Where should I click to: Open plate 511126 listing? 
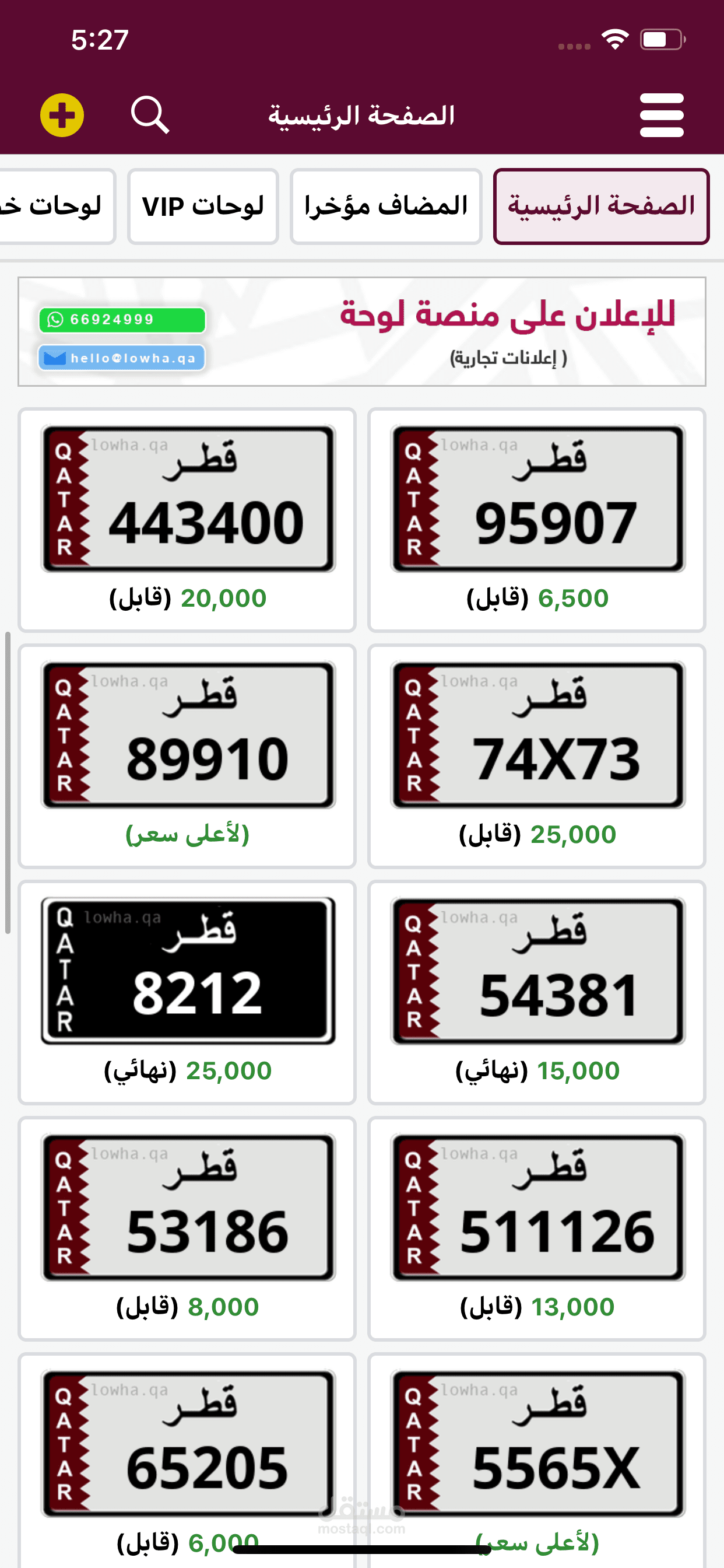(x=537, y=1228)
